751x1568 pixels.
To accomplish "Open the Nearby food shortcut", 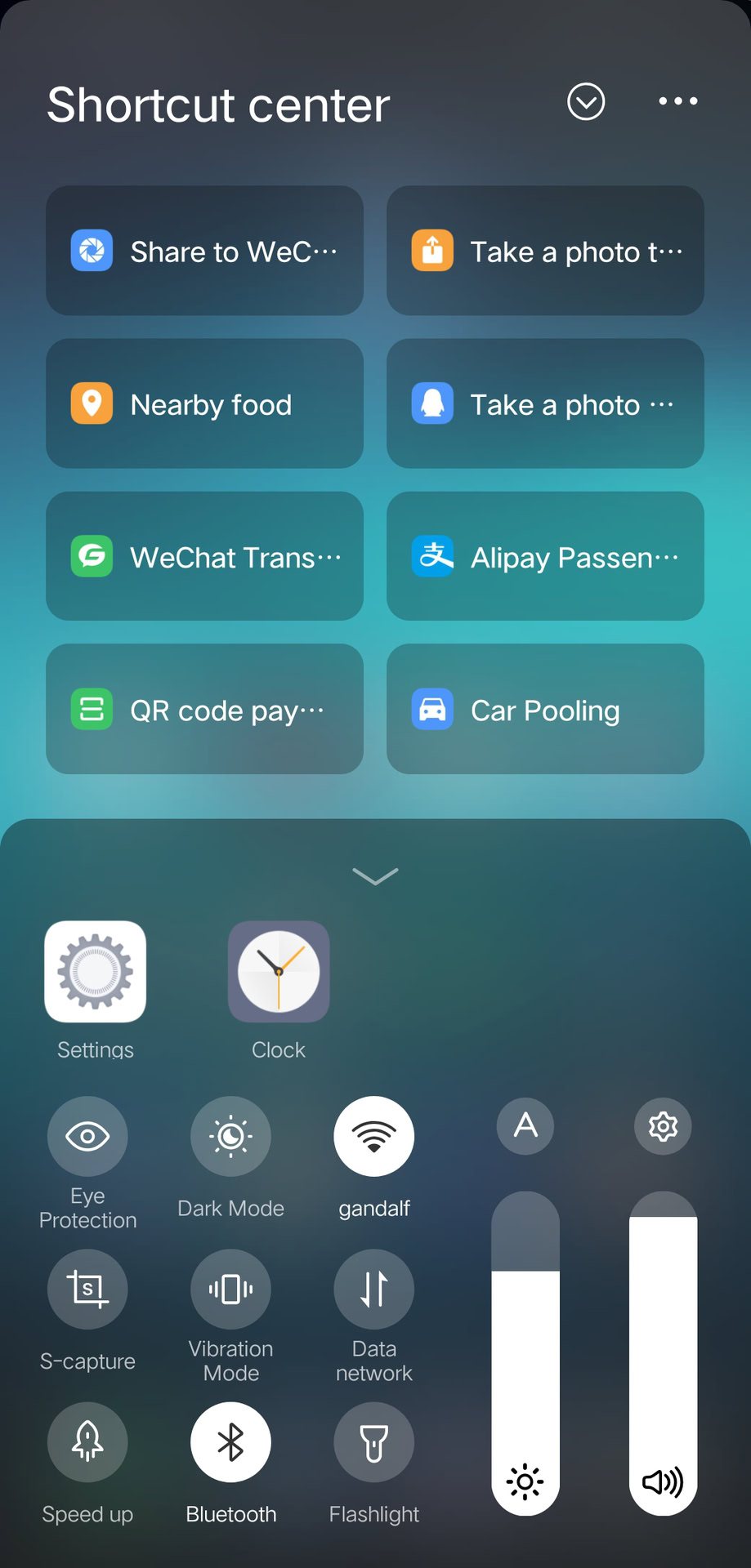I will click(x=204, y=404).
